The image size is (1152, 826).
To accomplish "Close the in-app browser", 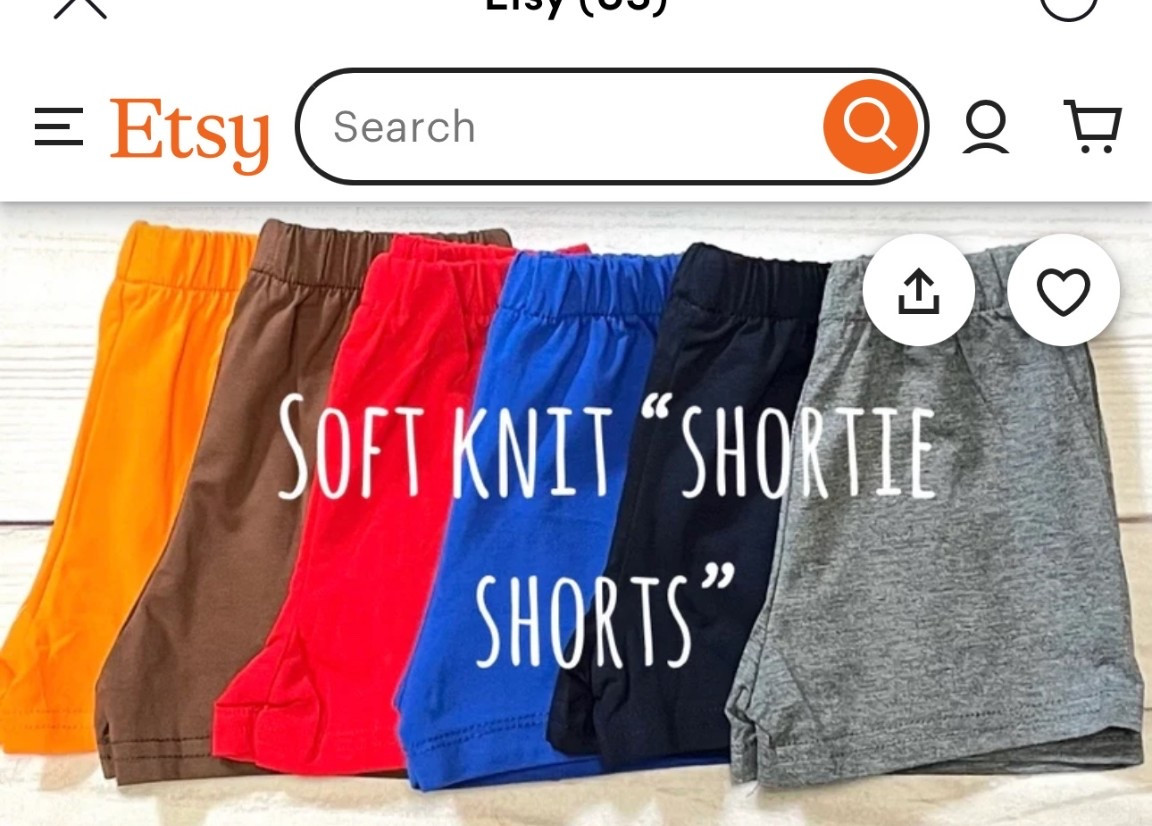I will 80,8.
